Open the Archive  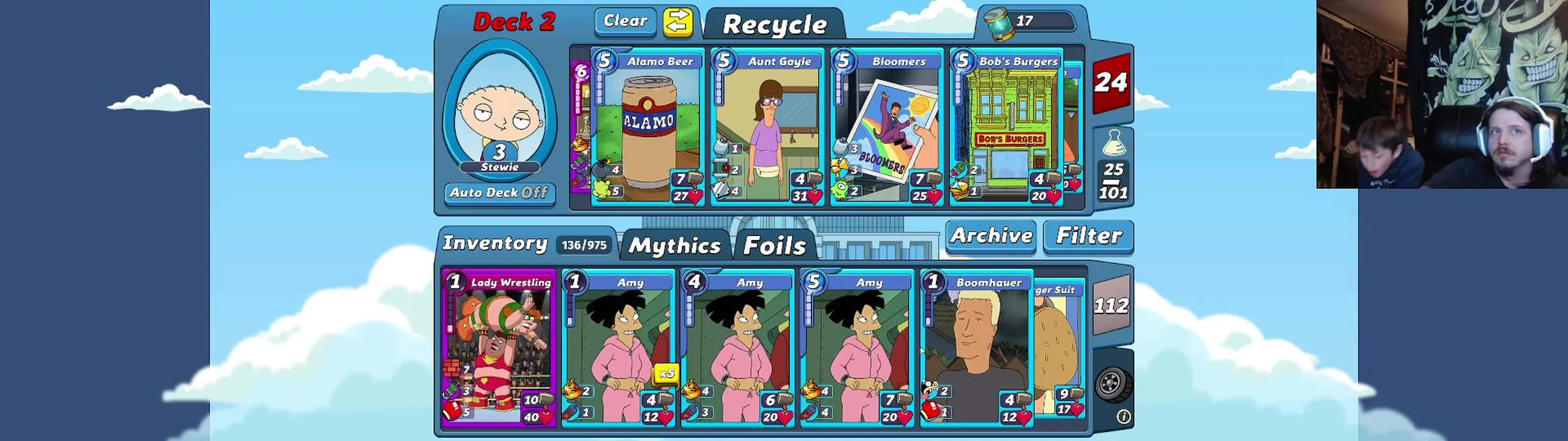click(990, 236)
